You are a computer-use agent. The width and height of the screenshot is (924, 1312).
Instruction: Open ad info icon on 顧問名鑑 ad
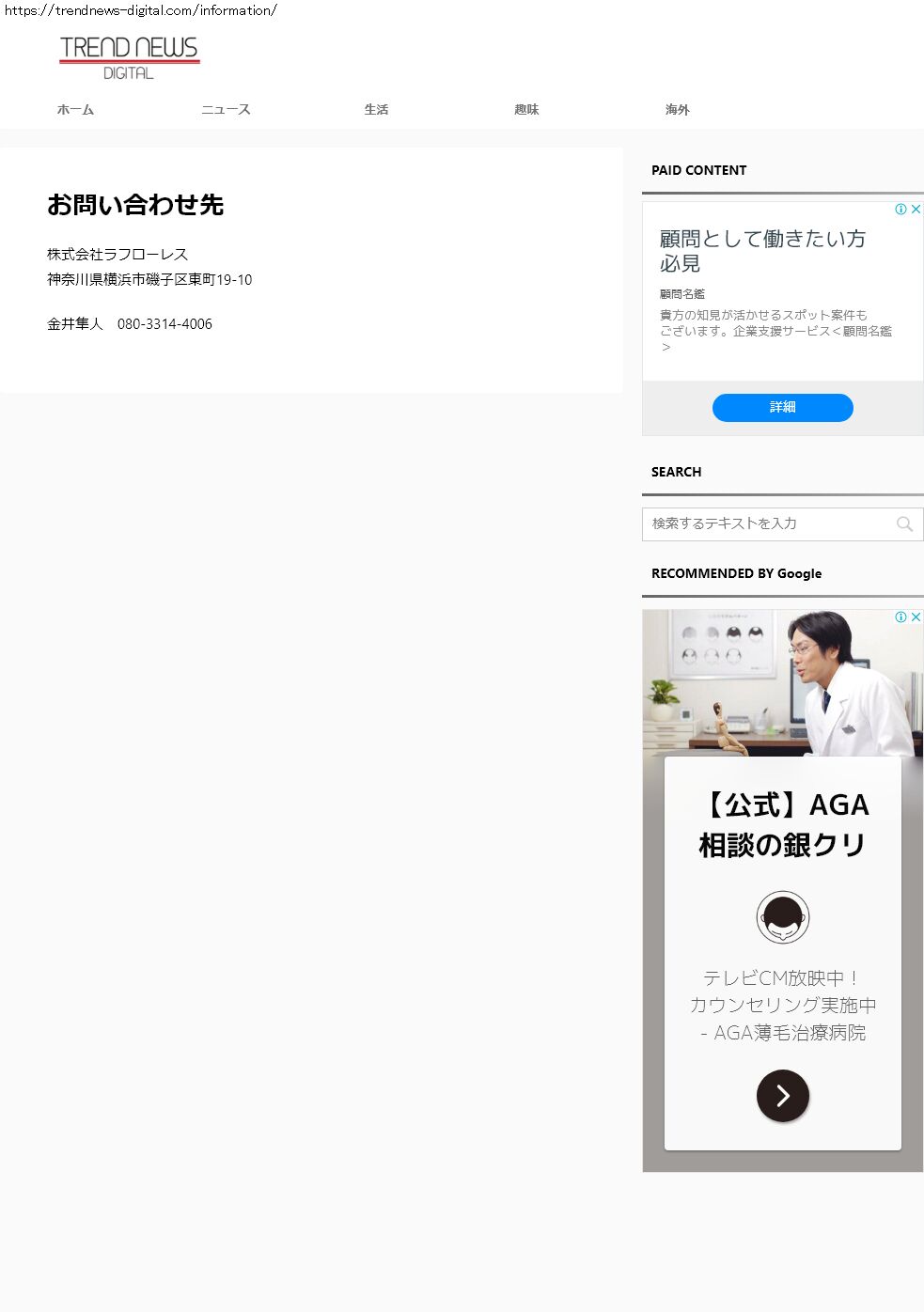click(x=901, y=210)
